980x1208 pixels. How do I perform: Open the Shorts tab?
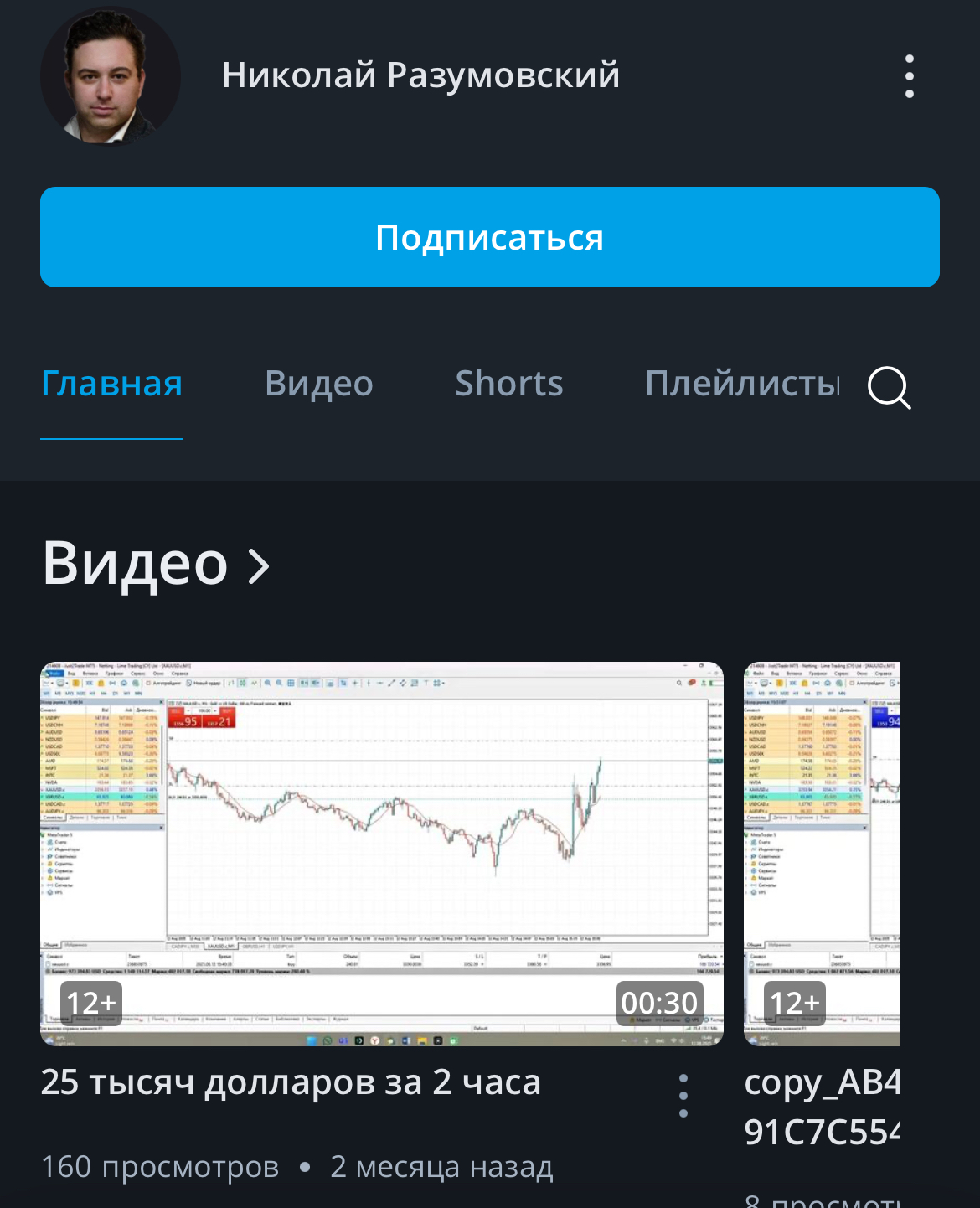508,383
